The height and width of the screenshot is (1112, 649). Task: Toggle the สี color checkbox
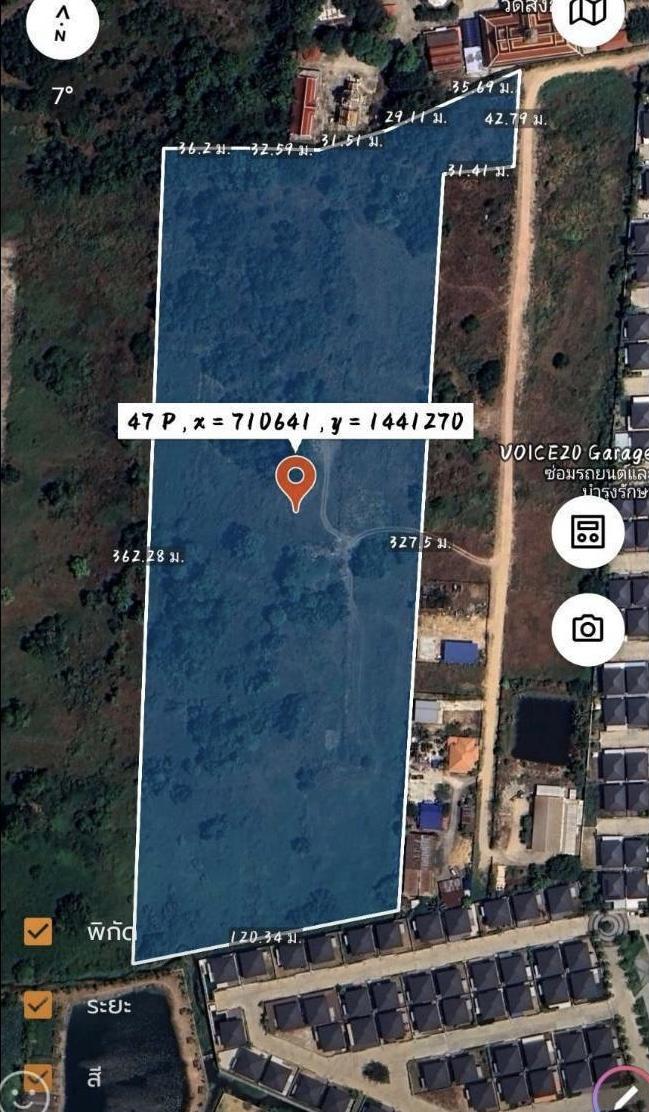tap(38, 1077)
